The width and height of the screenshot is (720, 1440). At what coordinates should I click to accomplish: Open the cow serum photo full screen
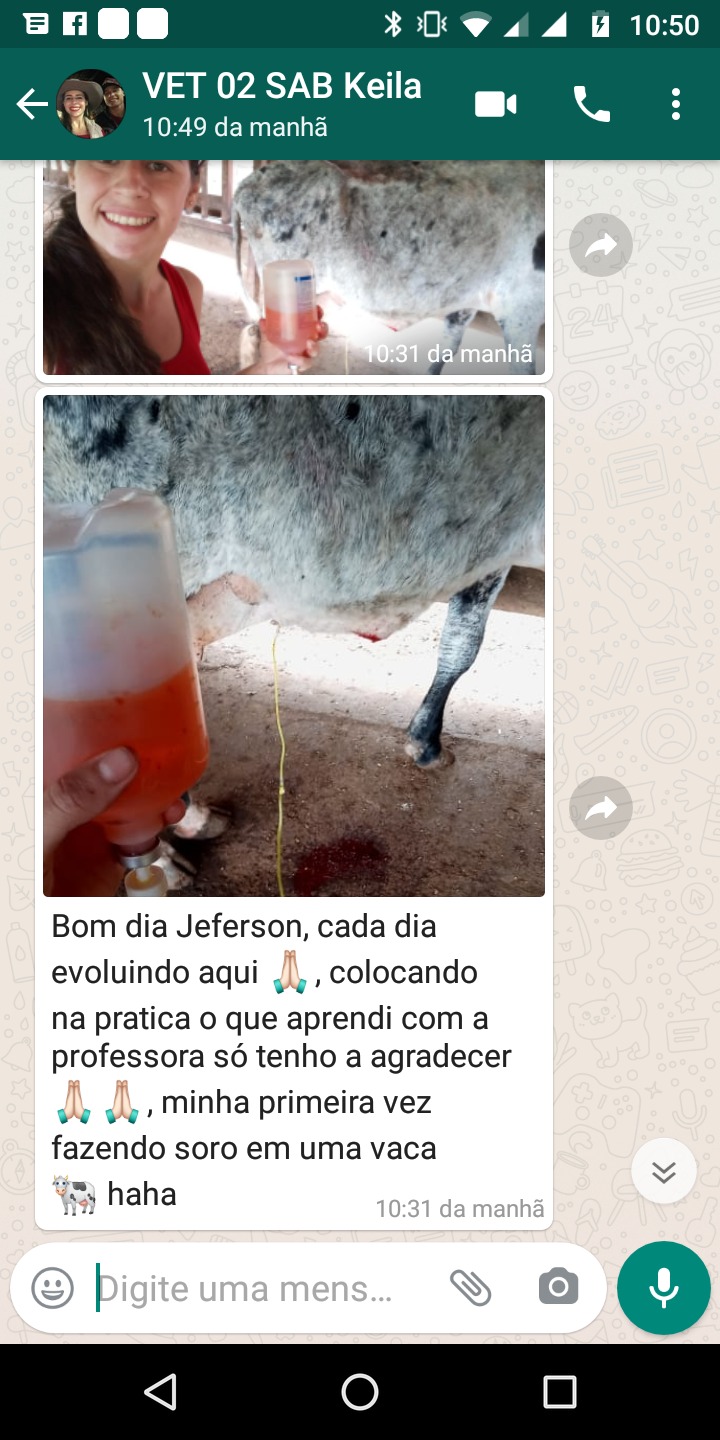coord(293,645)
